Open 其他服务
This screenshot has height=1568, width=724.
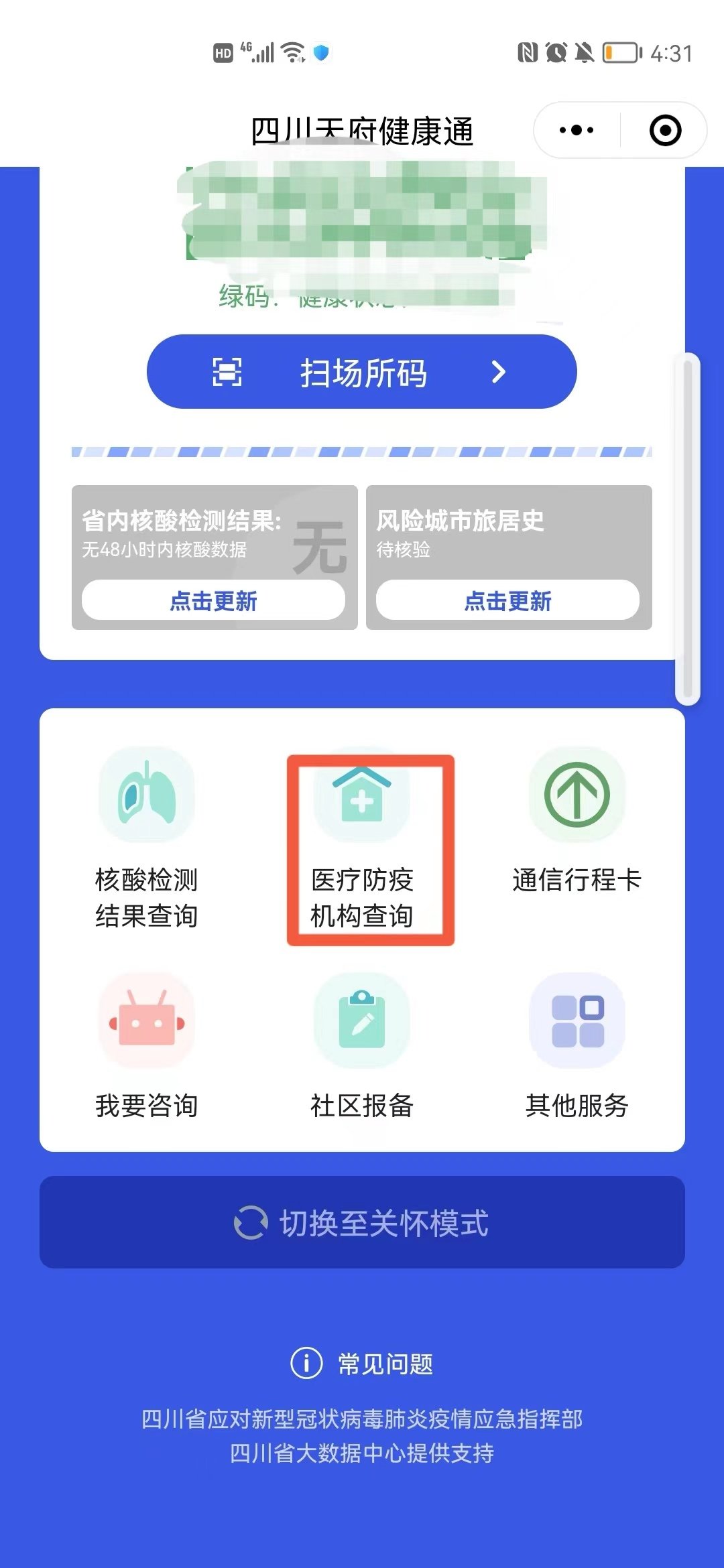pos(577,1045)
